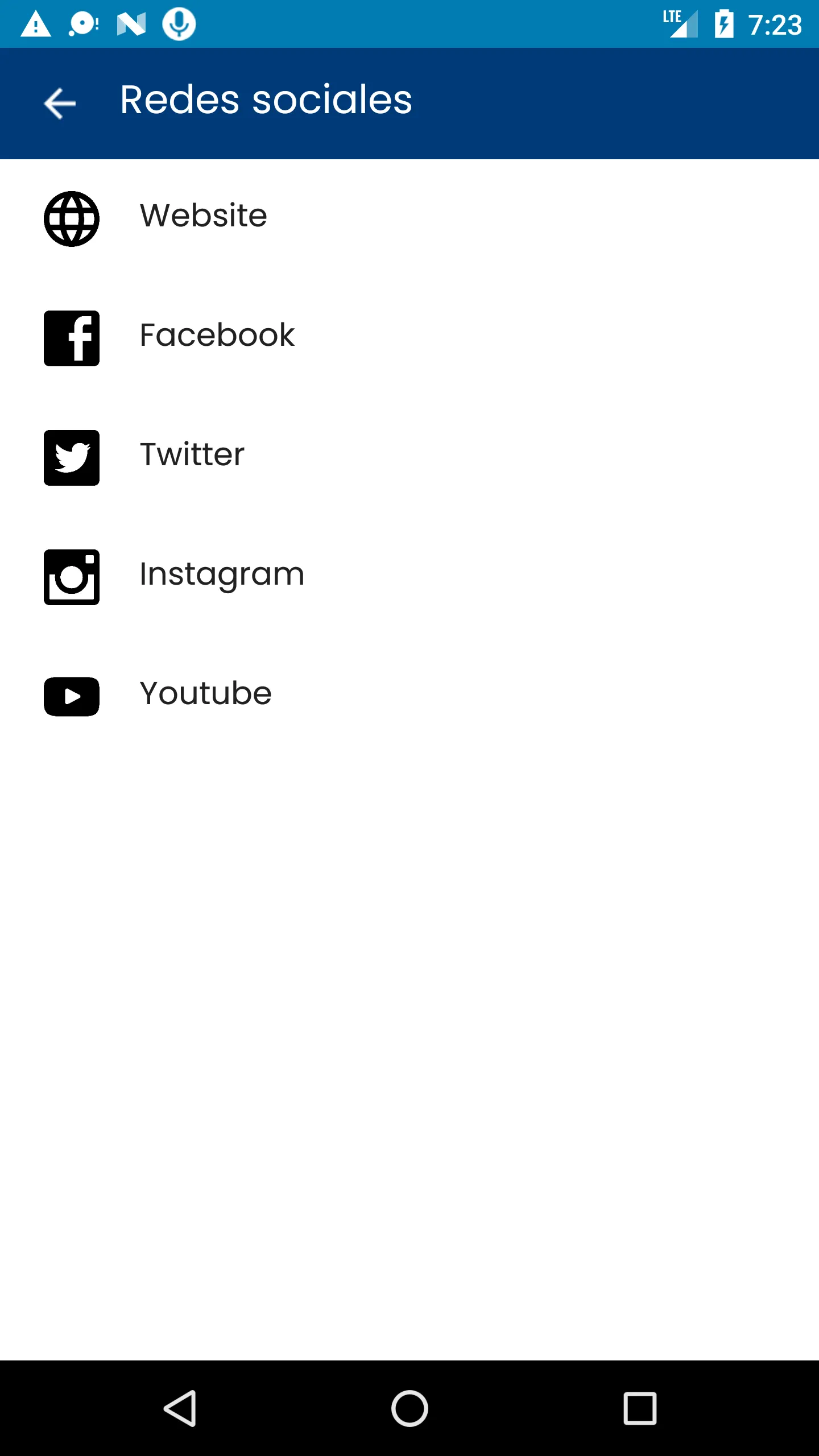819x1456 pixels.
Task: Open the Youtube link
Action: click(x=205, y=694)
